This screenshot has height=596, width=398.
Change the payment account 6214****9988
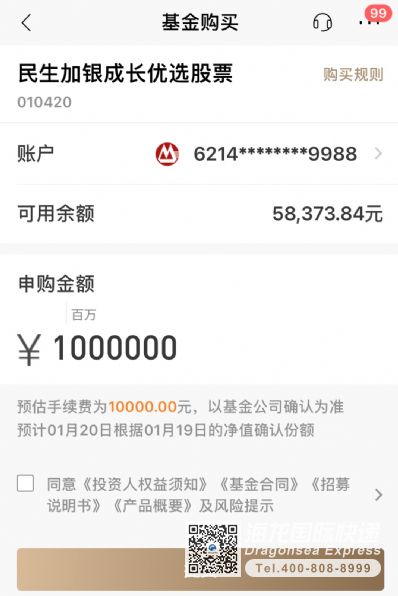coord(199,154)
